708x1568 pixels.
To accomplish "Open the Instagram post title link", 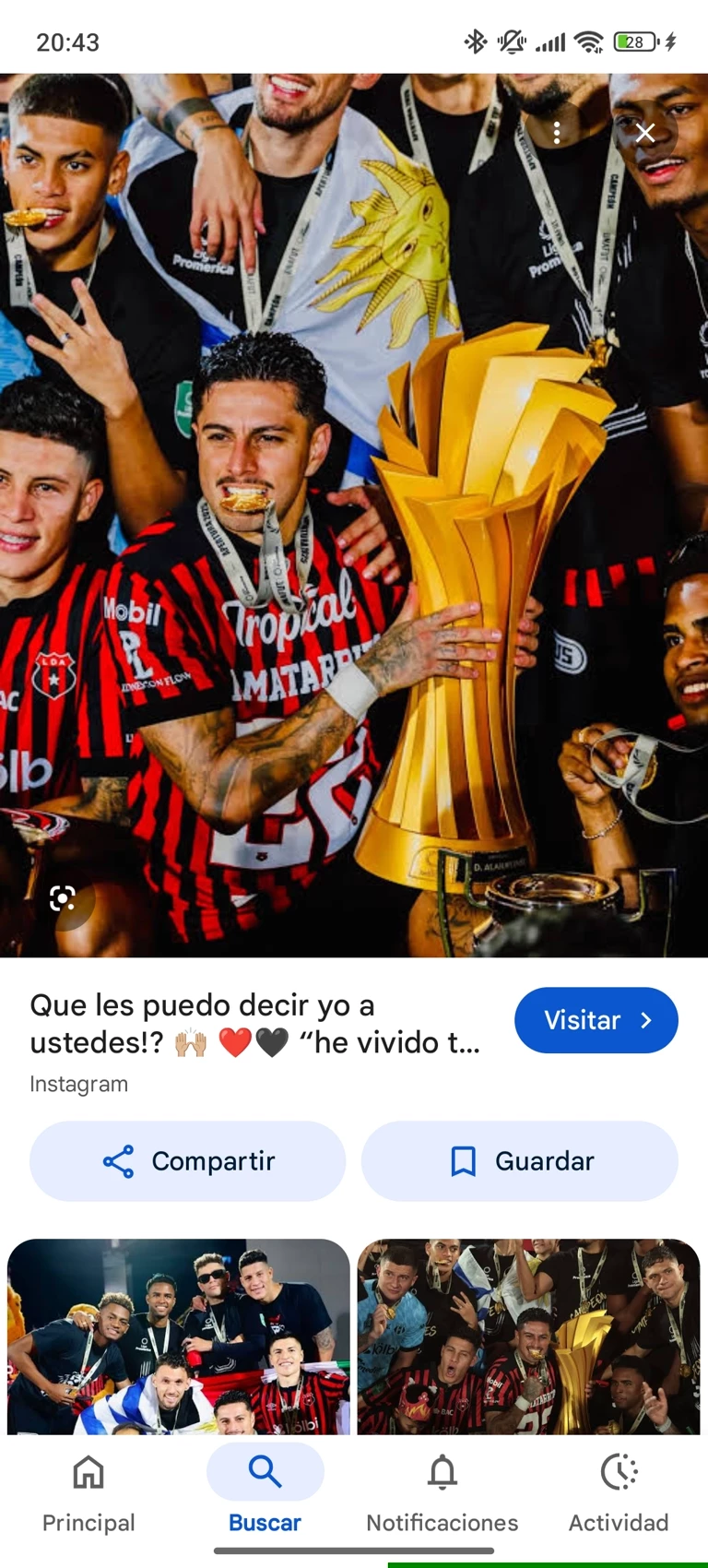I will click(x=254, y=1024).
